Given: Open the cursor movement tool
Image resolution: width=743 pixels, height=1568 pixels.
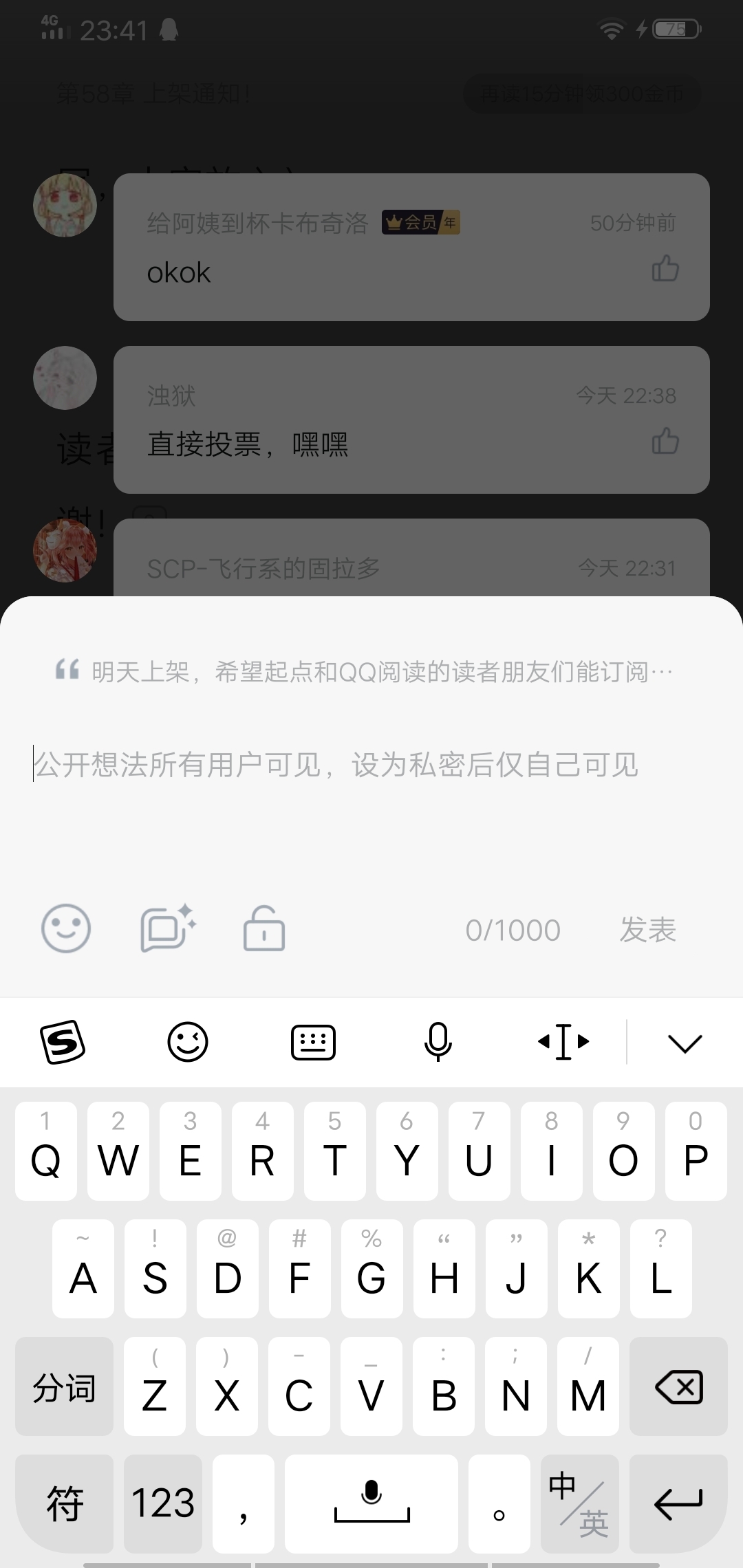Looking at the screenshot, I should click(563, 1042).
